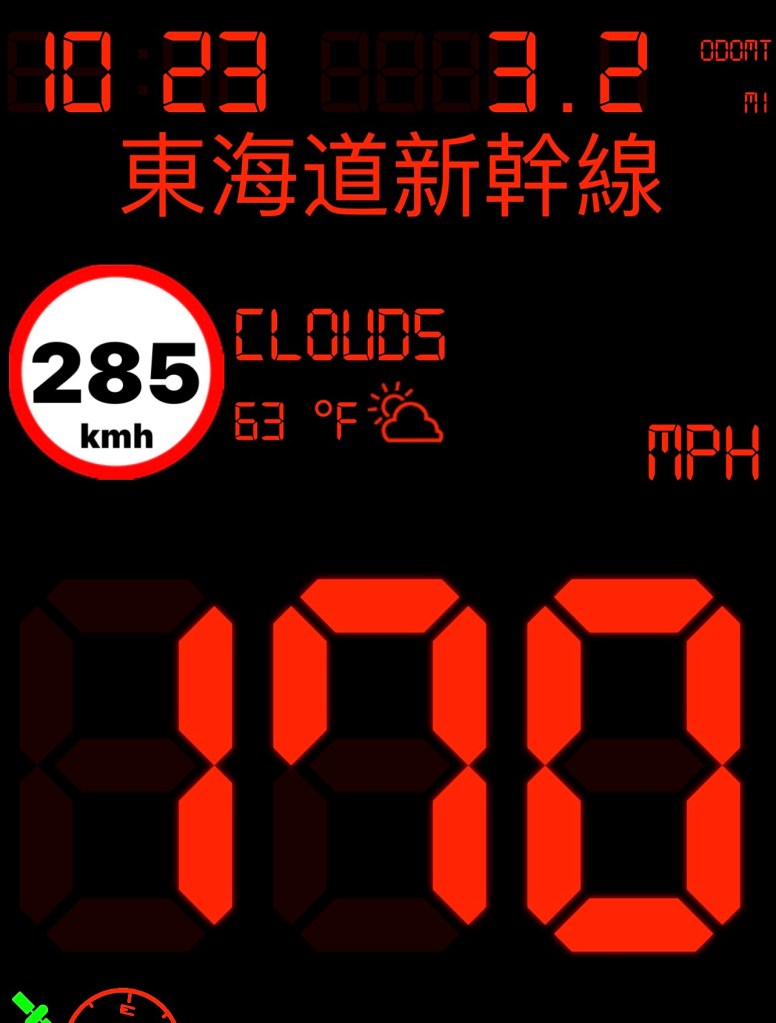The width and height of the screenshot is (776, 1023).
Task: Check the green GPS satellite icon
Action: click(31, 1007)
